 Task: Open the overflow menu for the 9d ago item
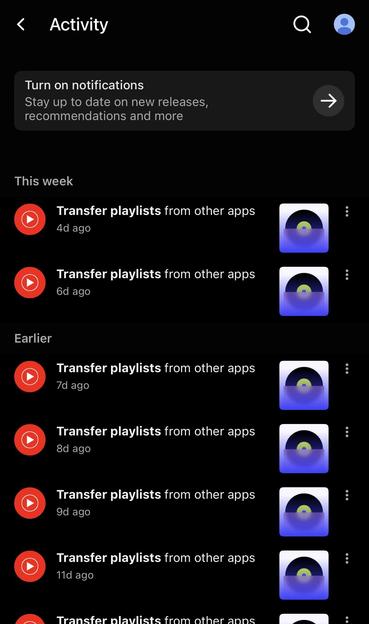347,495
